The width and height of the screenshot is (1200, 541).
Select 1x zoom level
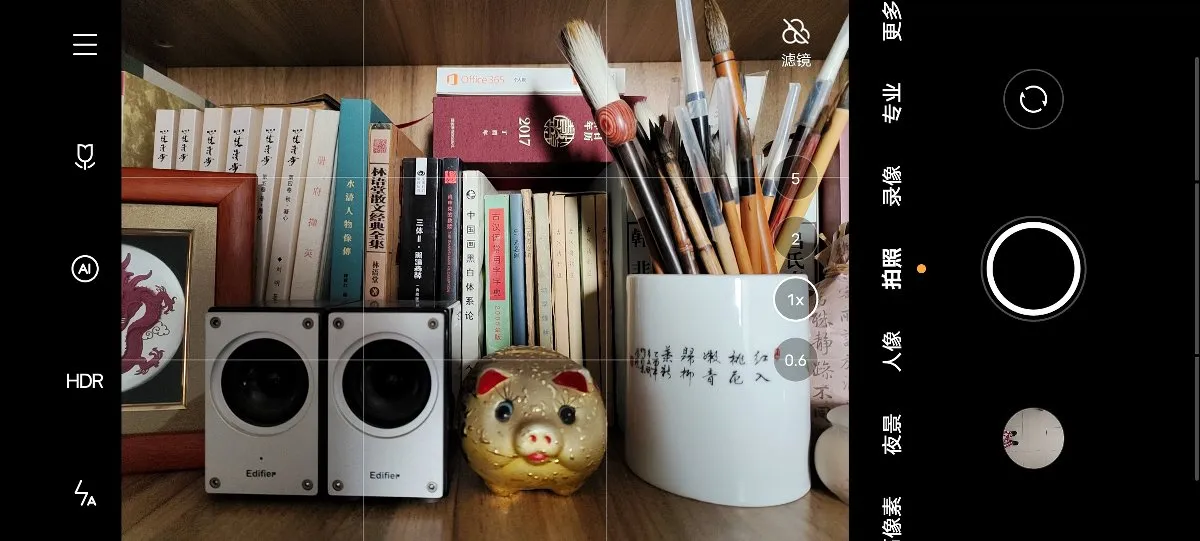coord(795,299)
